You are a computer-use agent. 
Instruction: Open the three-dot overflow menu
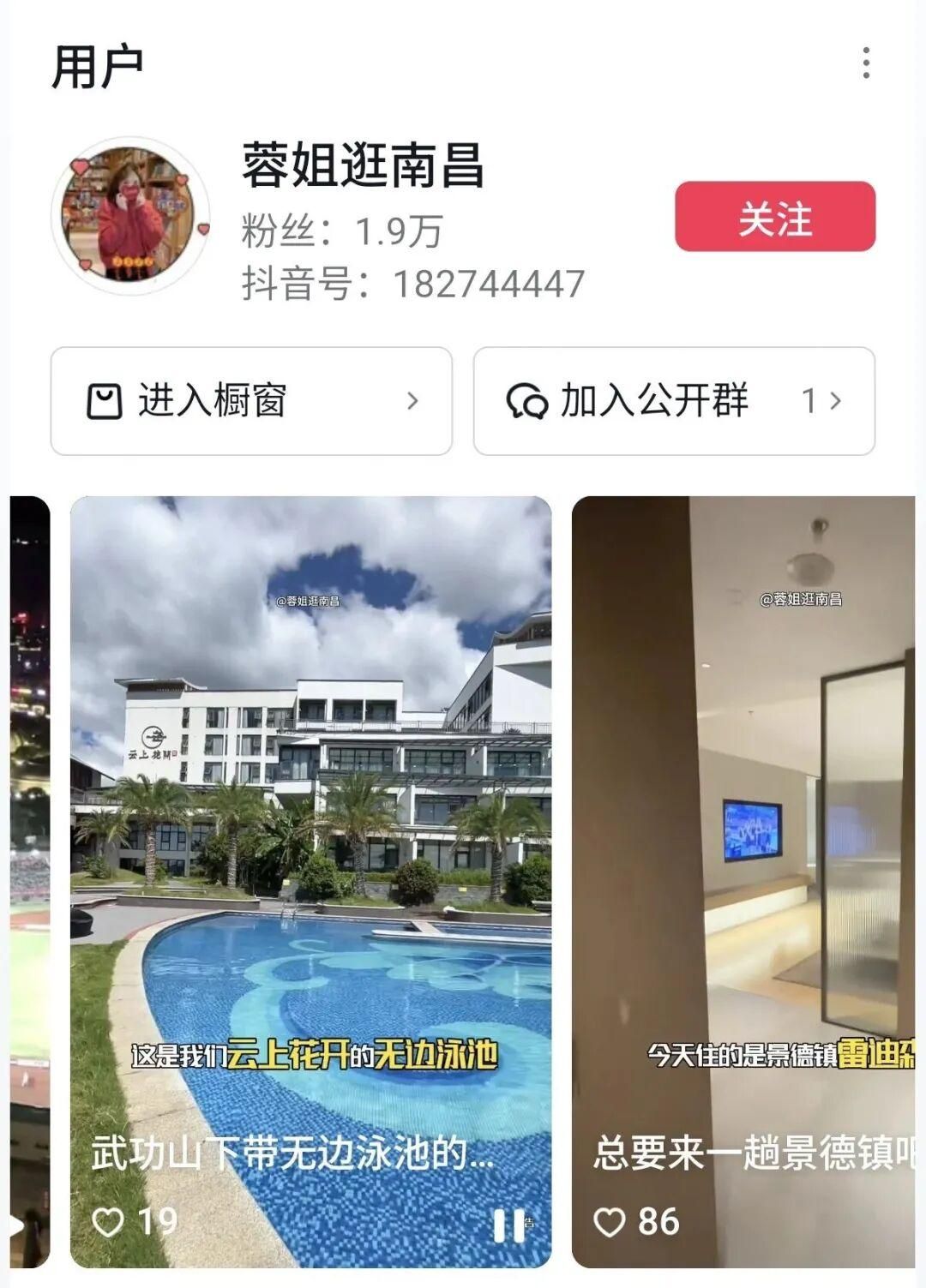coord(866,63)
